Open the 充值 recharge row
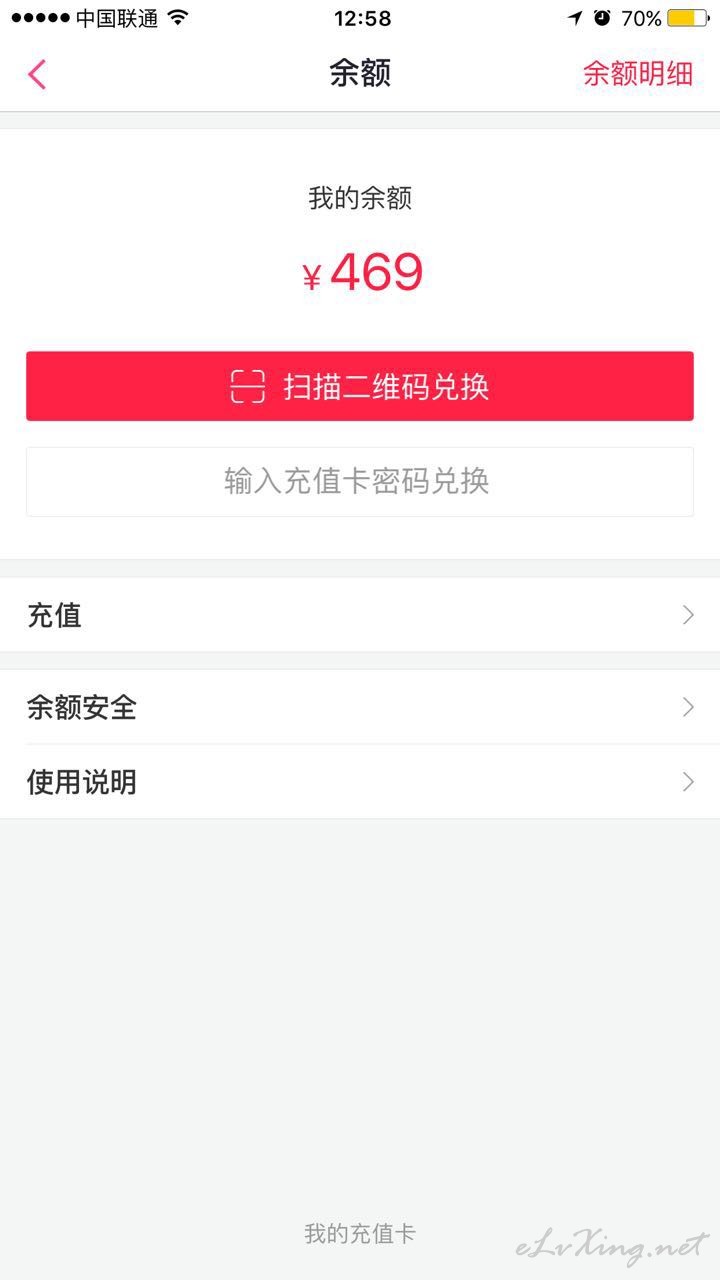The height and width of the screenshot is (1280, 720). click(x=360, y=615)
